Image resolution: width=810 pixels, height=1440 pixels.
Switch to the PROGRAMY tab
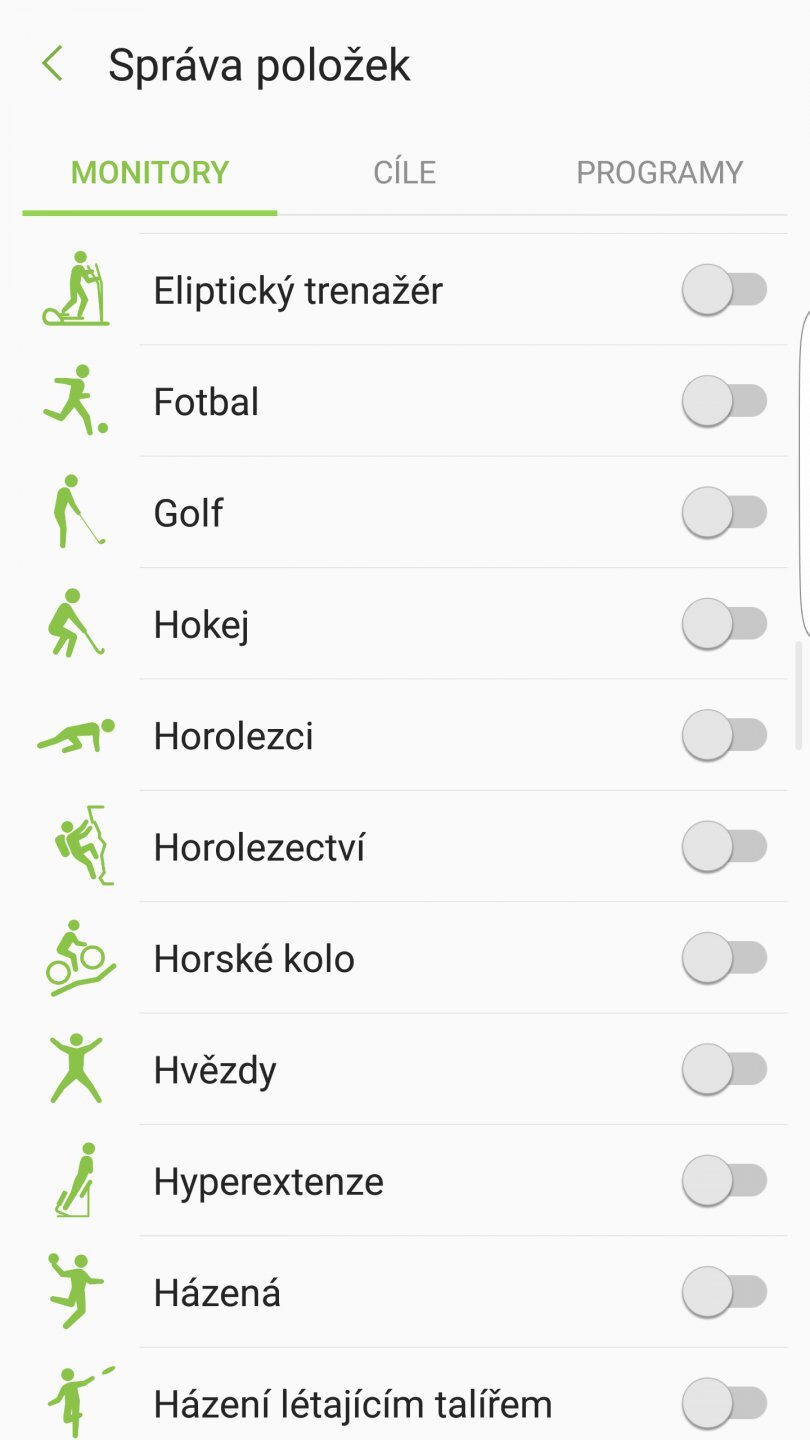[659, 172]
